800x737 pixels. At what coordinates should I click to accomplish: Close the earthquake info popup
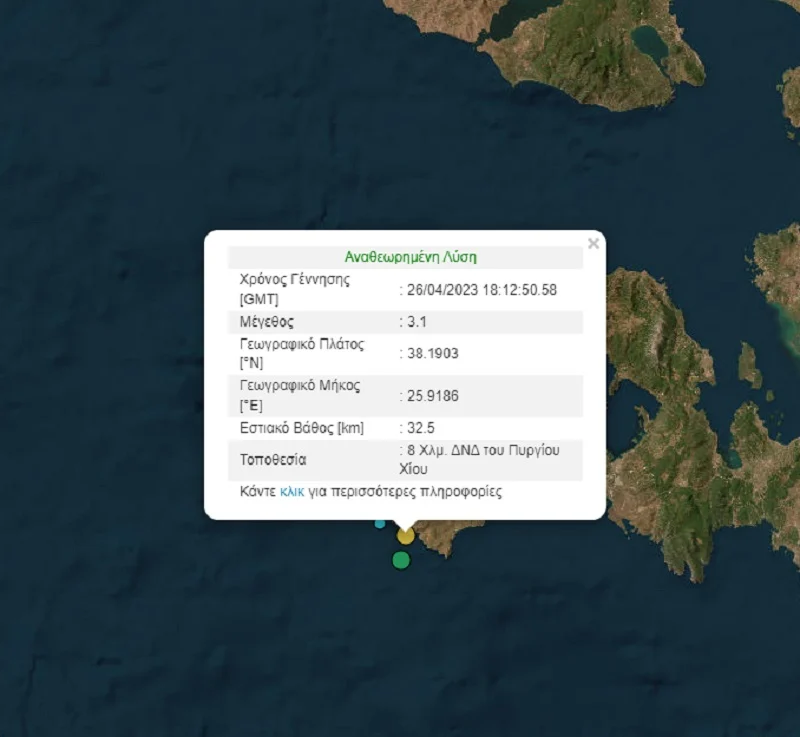point(593,243)
